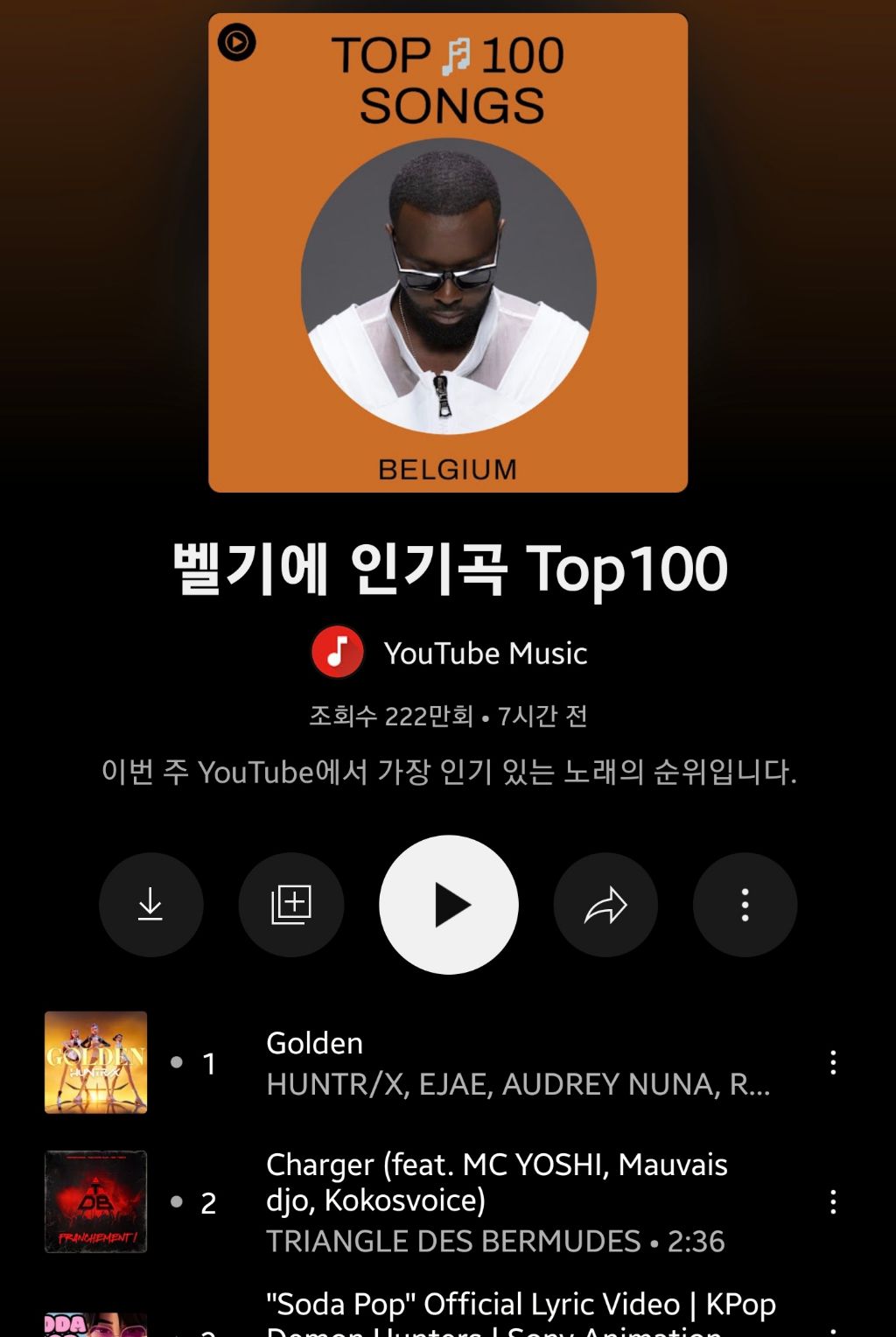Play the Top100 playlist
Image resolution: width=896 pixels, height=1337 pixels.
[448, 905]
